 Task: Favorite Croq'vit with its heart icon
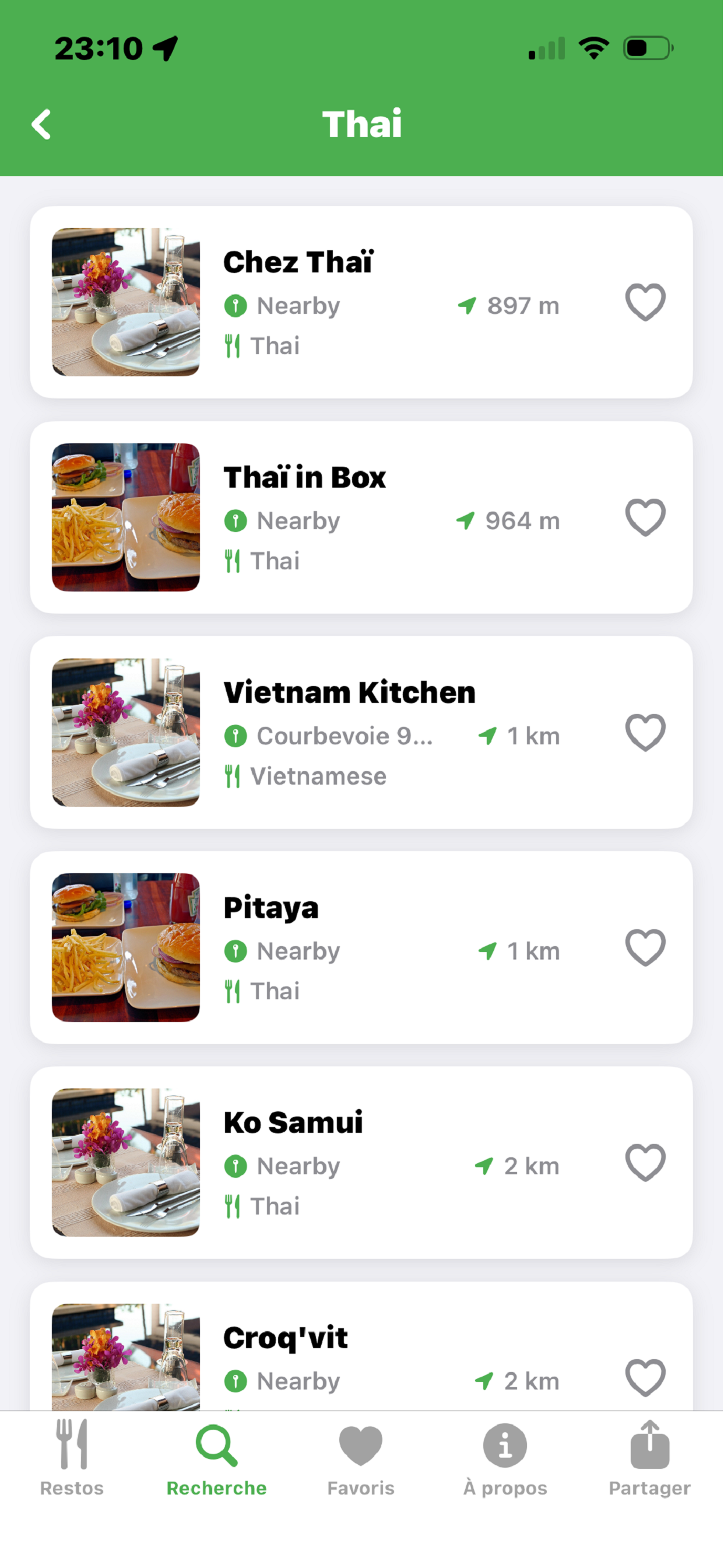coord(645,1378)
